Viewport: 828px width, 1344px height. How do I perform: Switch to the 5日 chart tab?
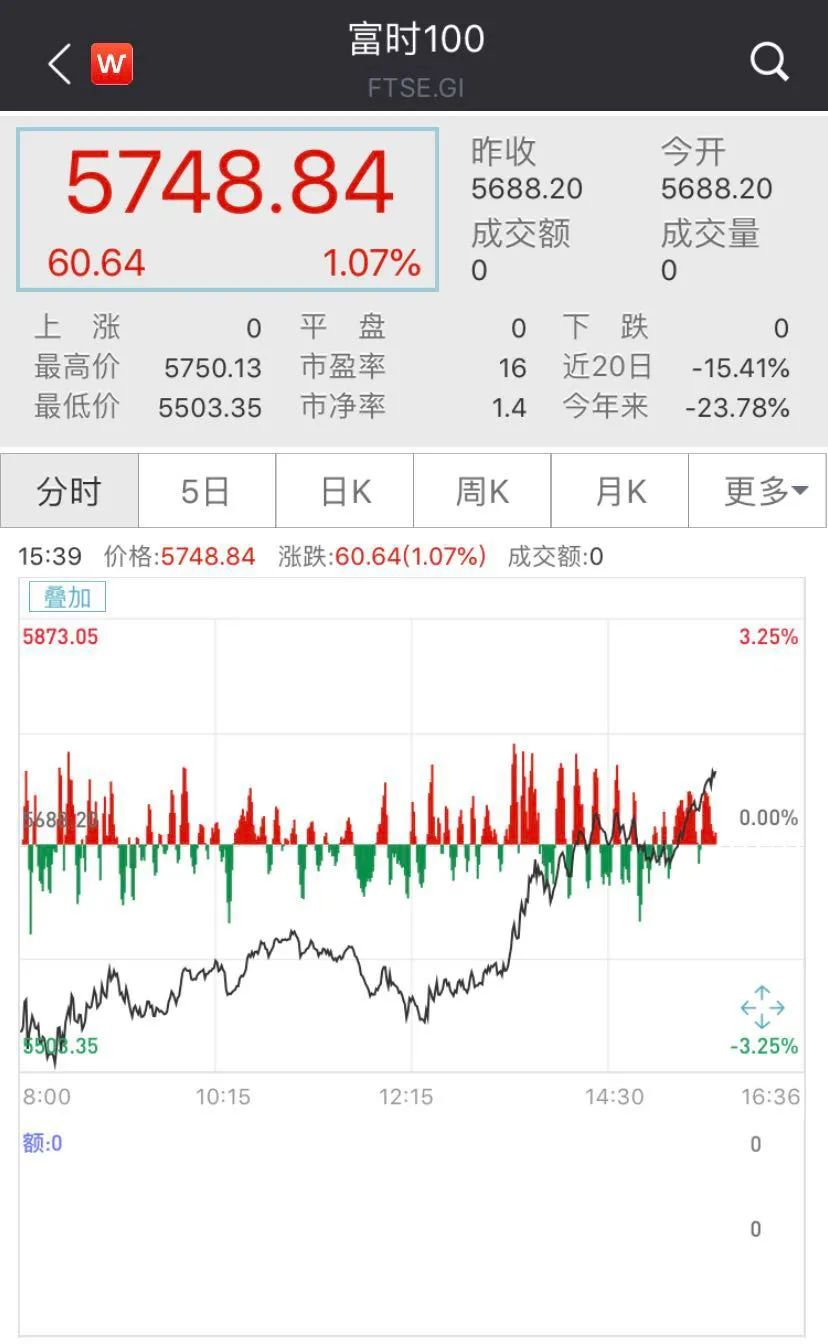(x=207, y=491)
